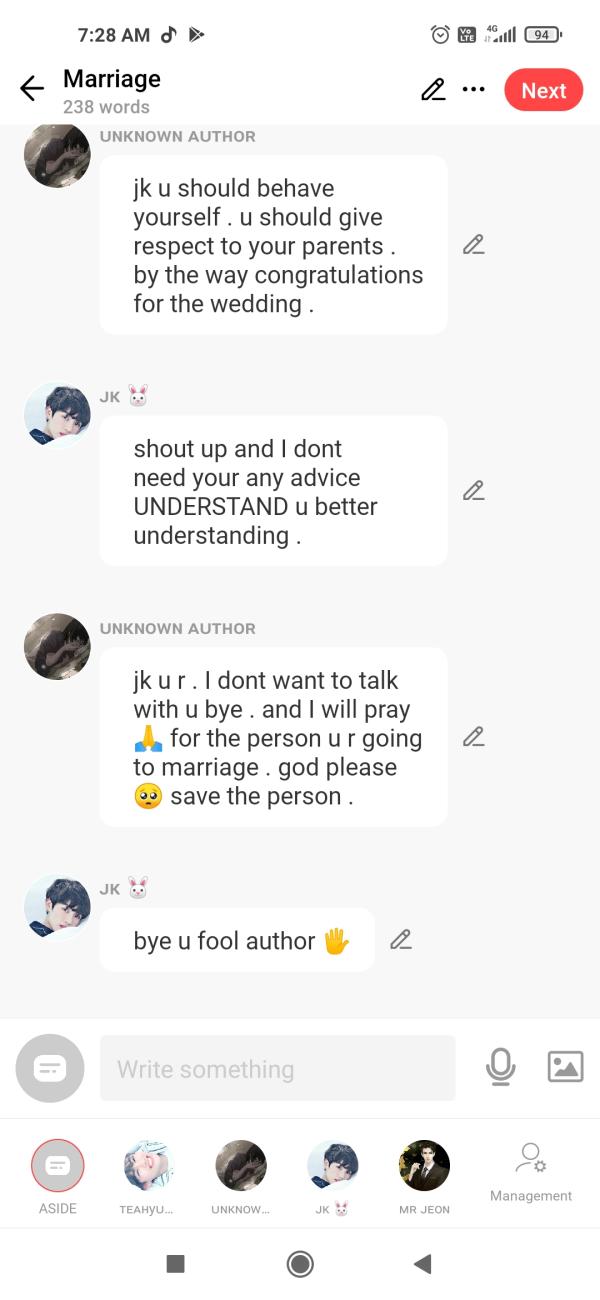Tap the pencil icon beside the Marriage title
This screenshot has width=600, height=1300.
pyautogui.click(x=433, y=90)
